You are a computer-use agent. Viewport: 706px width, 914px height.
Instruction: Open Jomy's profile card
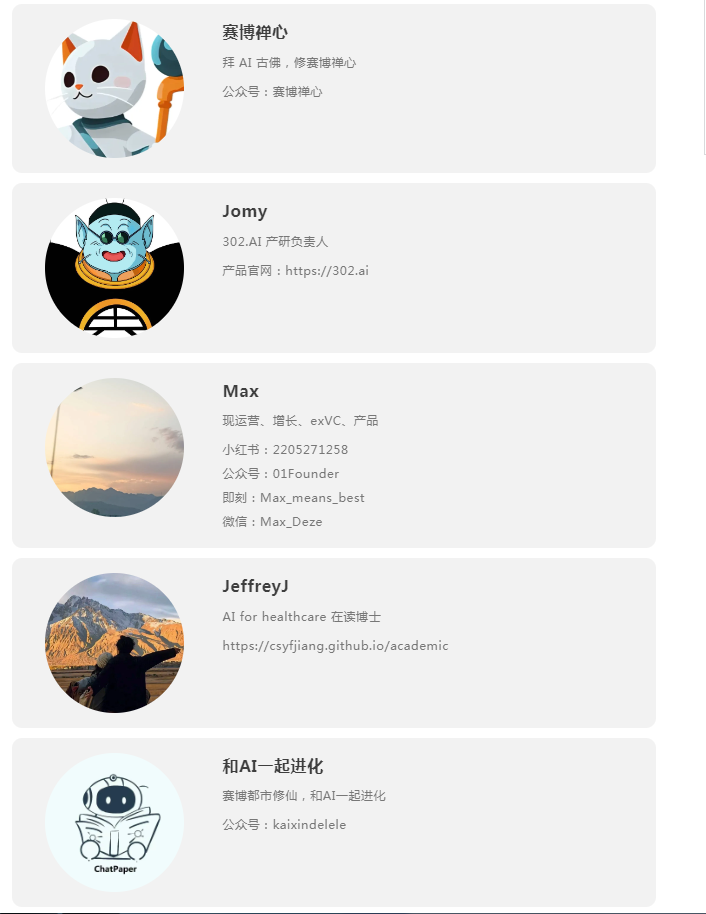(x=333, y=268)
